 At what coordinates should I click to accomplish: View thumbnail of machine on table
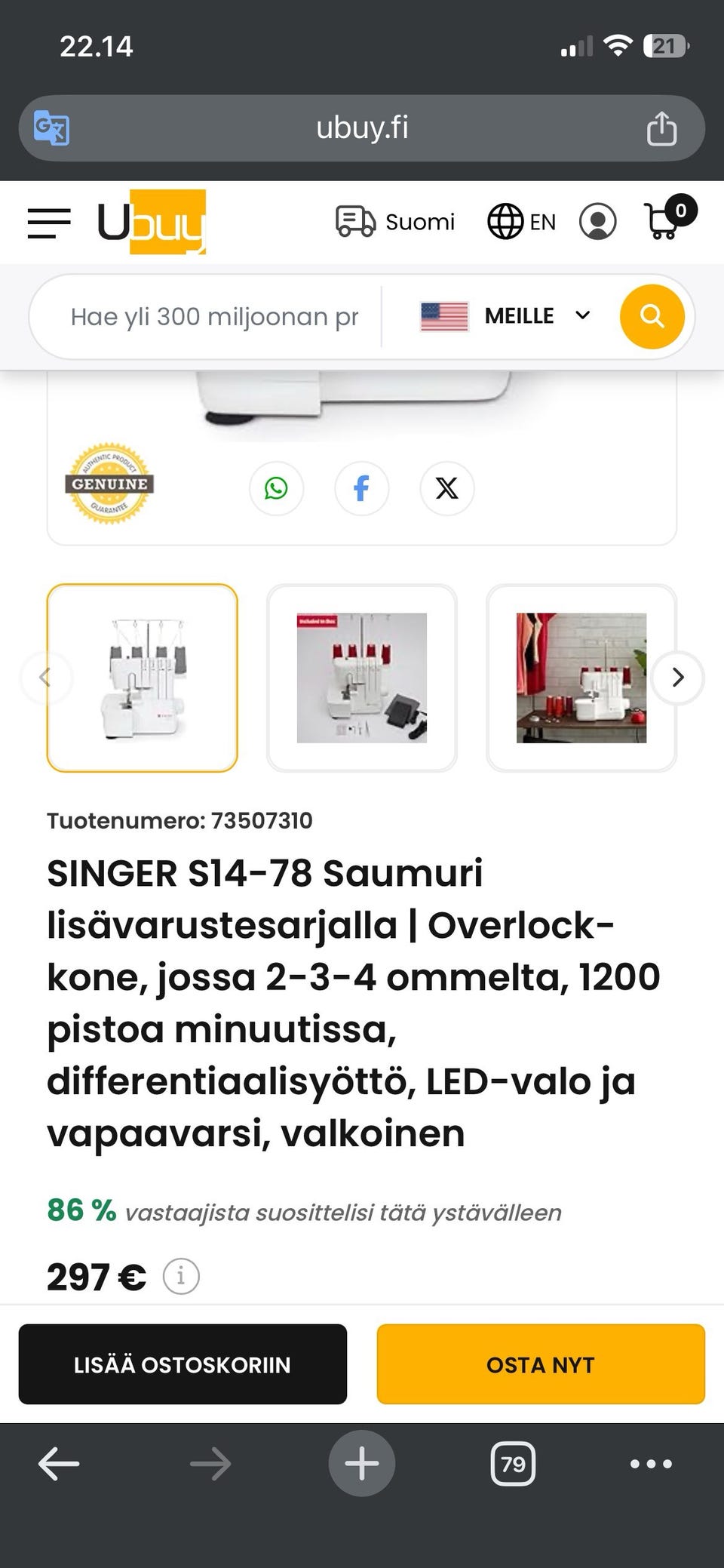click(581, 678)
